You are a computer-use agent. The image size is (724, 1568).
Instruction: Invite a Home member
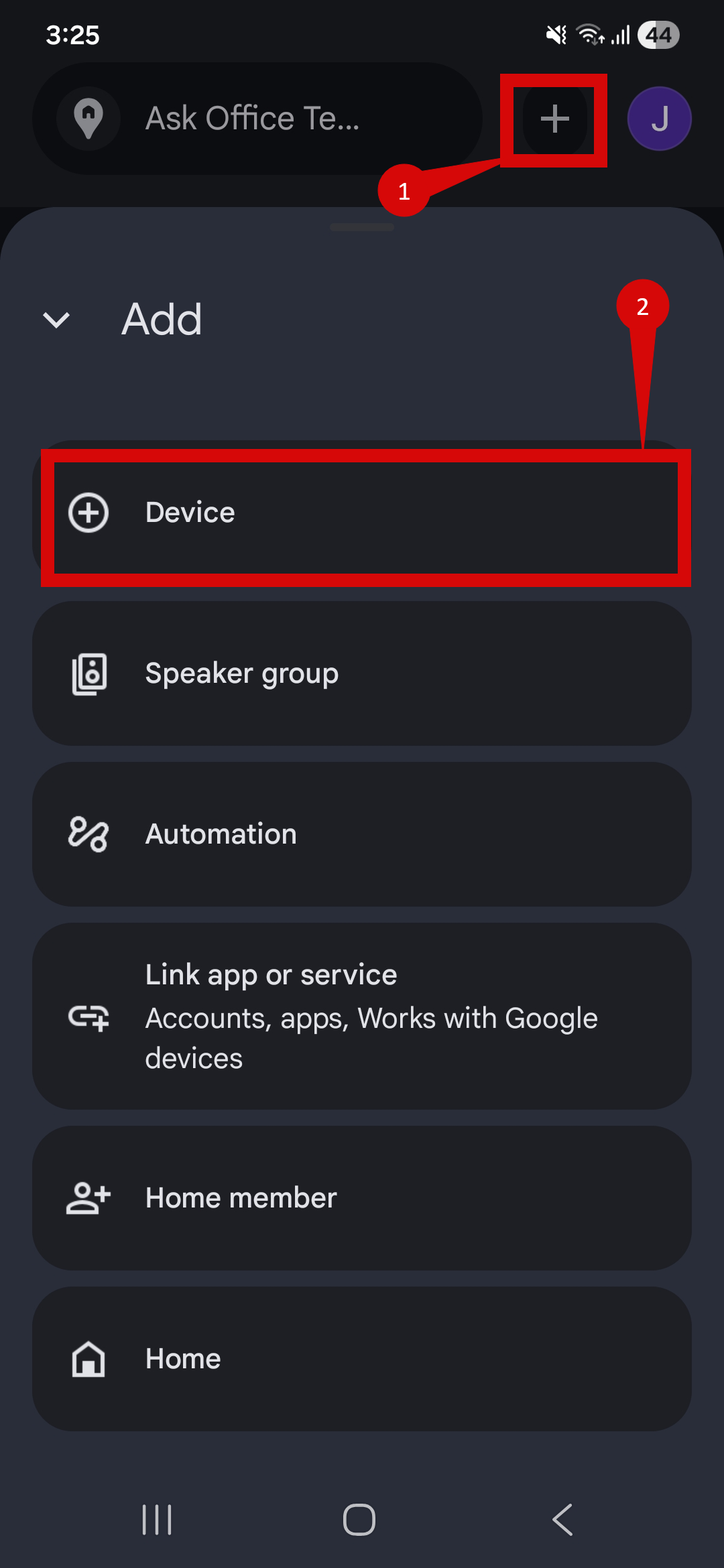pyautogui.click(x=362, y=1198)
